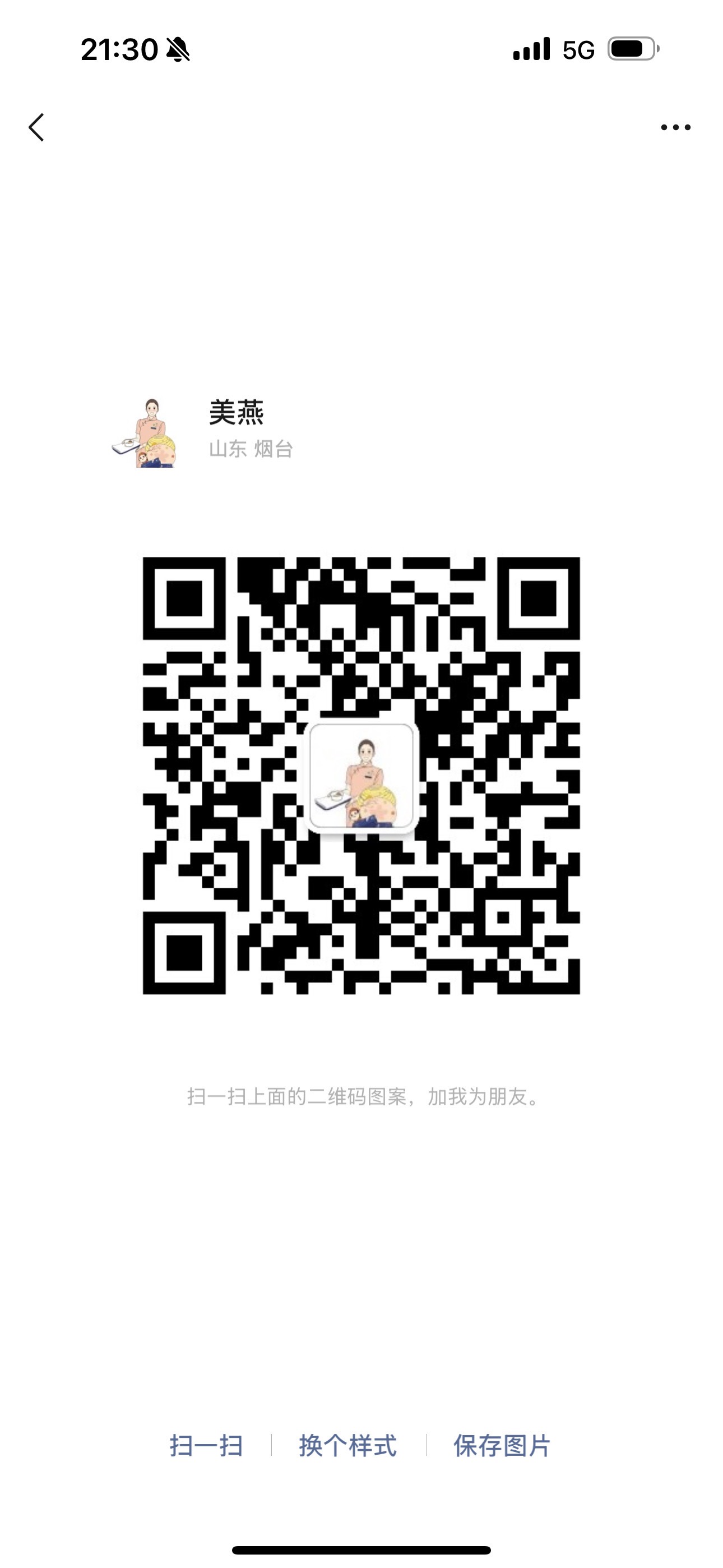The height and width of the screenshot is (1568, 723).
Task: Open the three-dot more options menu
Action: tap(675, 127)
